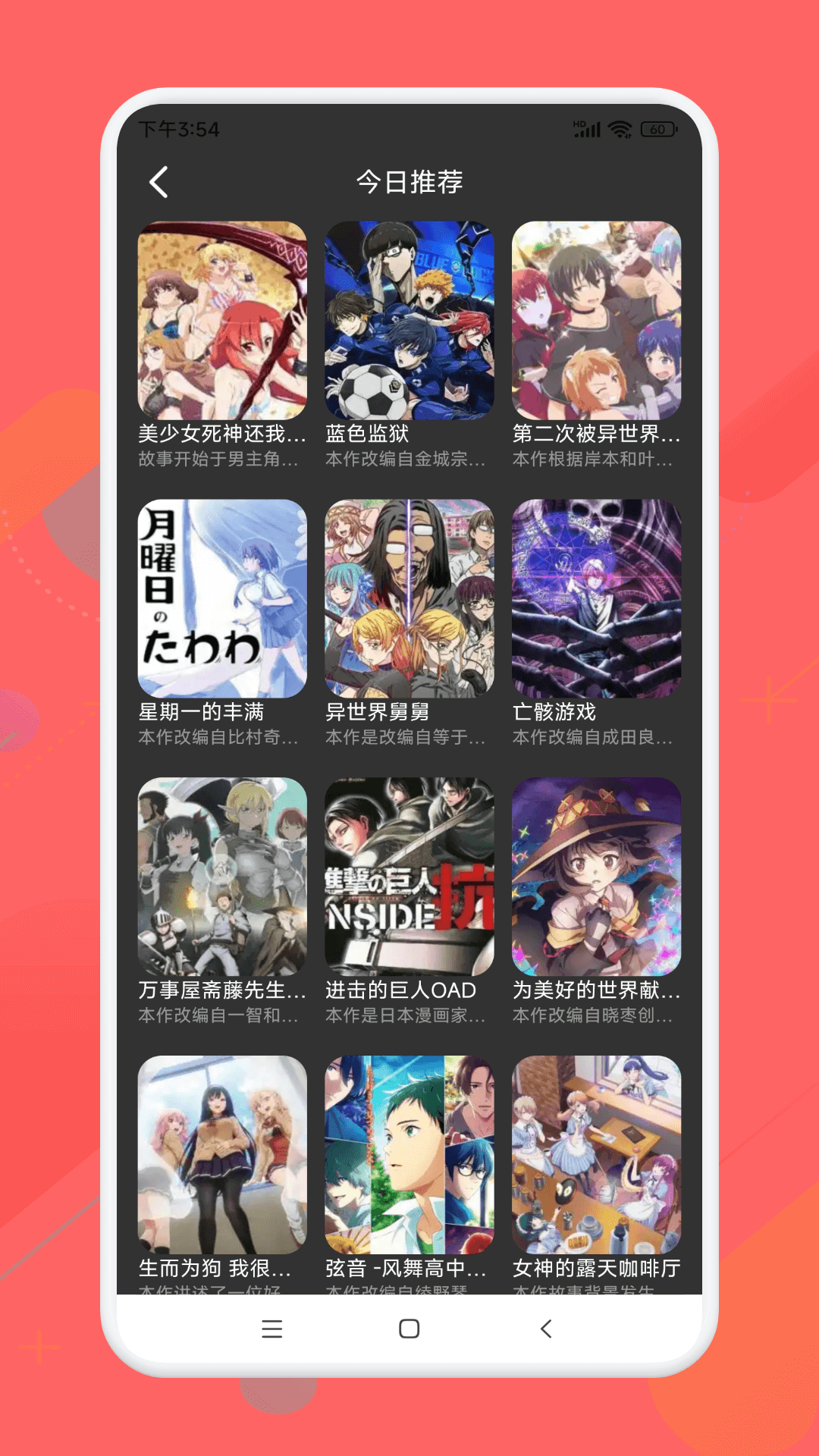Screen dimensions: 819x1456
Task: Open the 万事屋斋藤先生 anime poster
Action: [221, 876]
